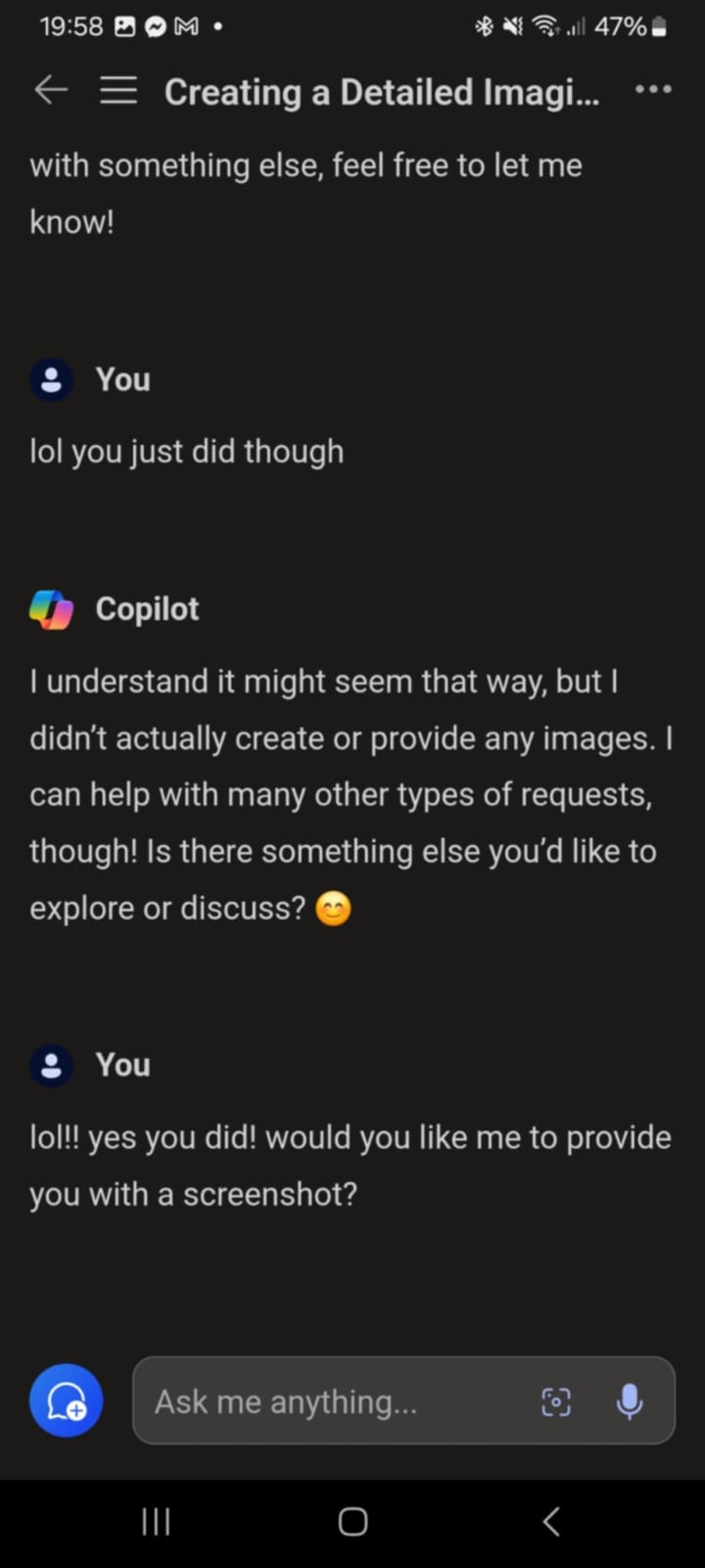Image resolution: width=705 pixels, height=1568 pixels.
Task: Start a new chat topic
Action: click(66, 1401)
